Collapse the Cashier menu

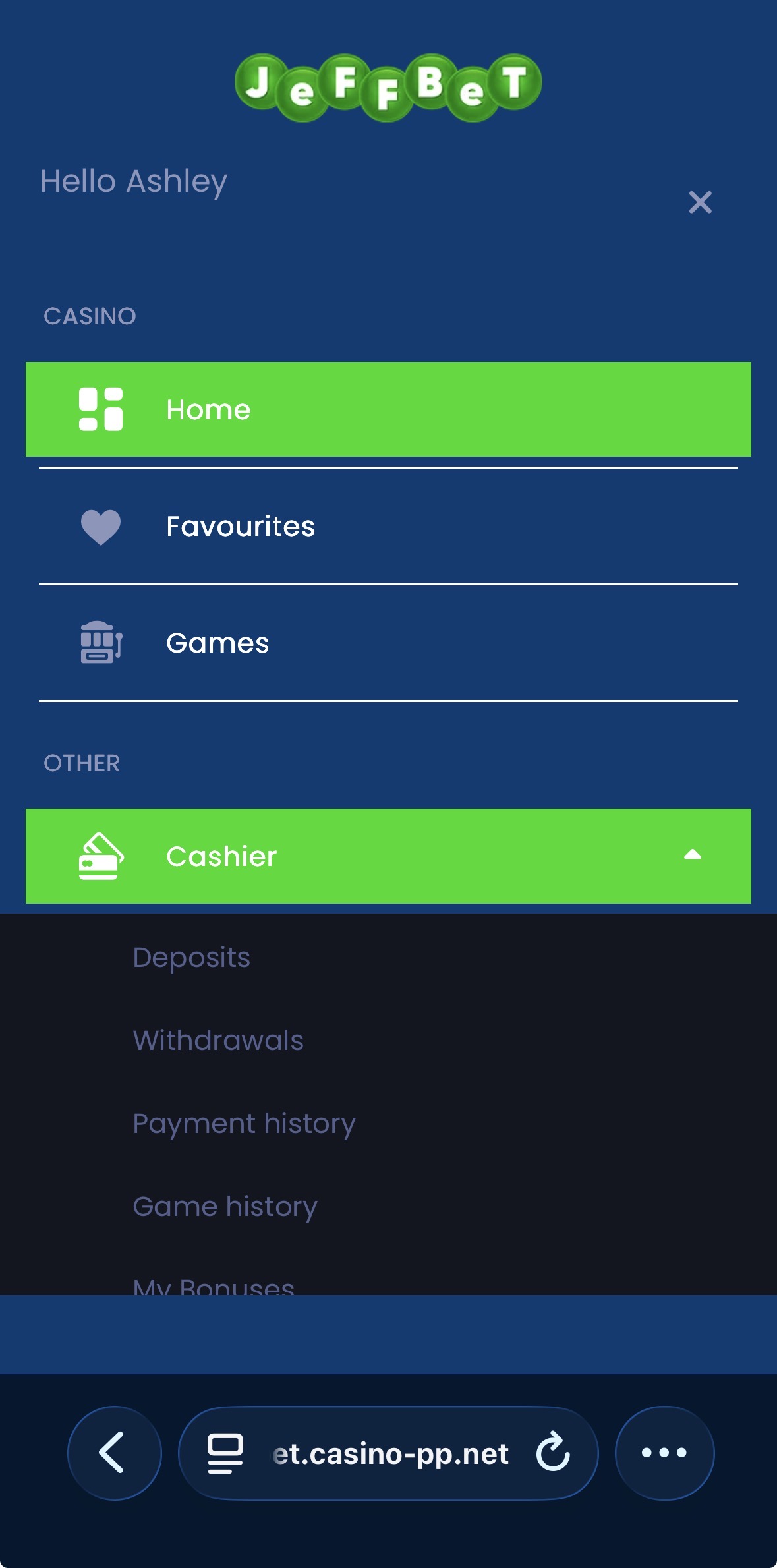point(388,856)
